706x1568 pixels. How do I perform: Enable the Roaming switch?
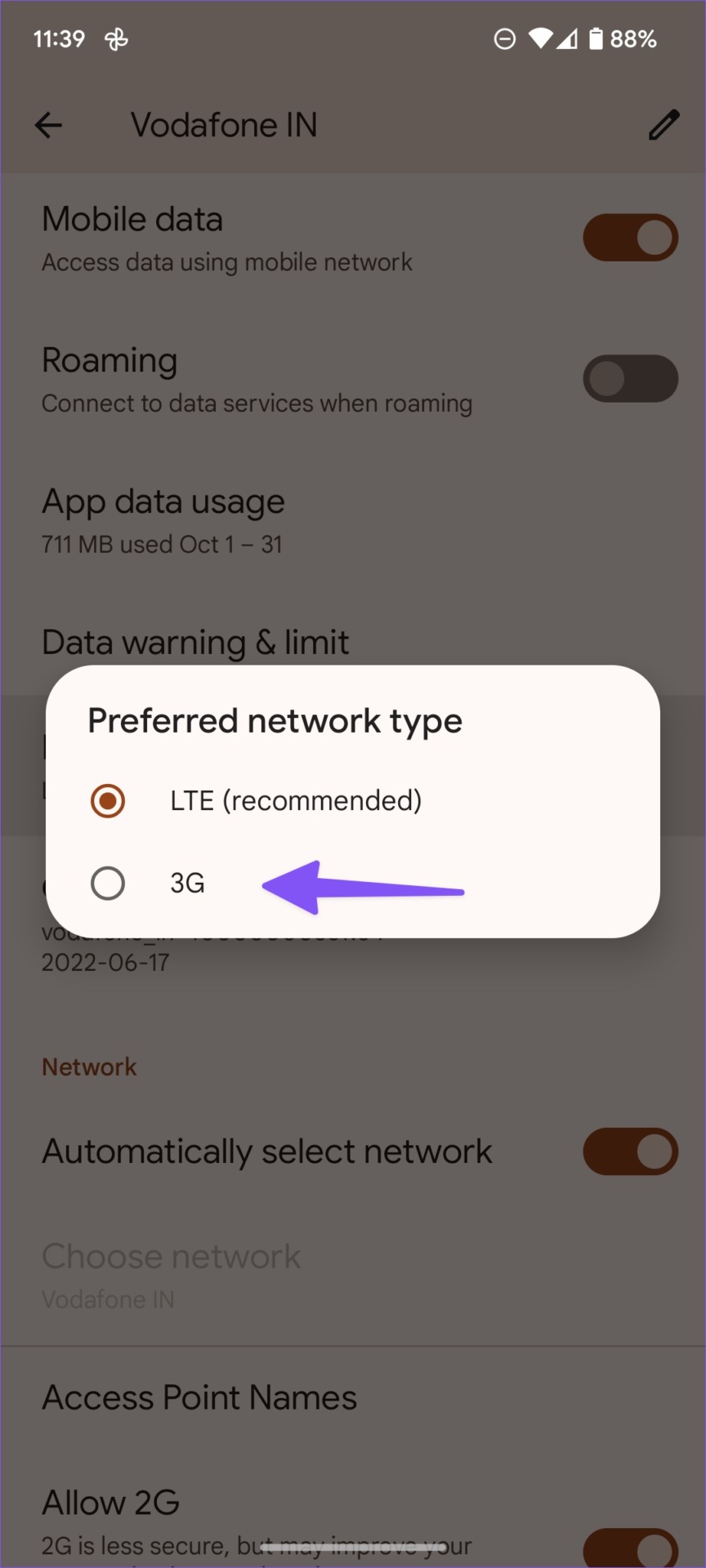pos(630,378)
